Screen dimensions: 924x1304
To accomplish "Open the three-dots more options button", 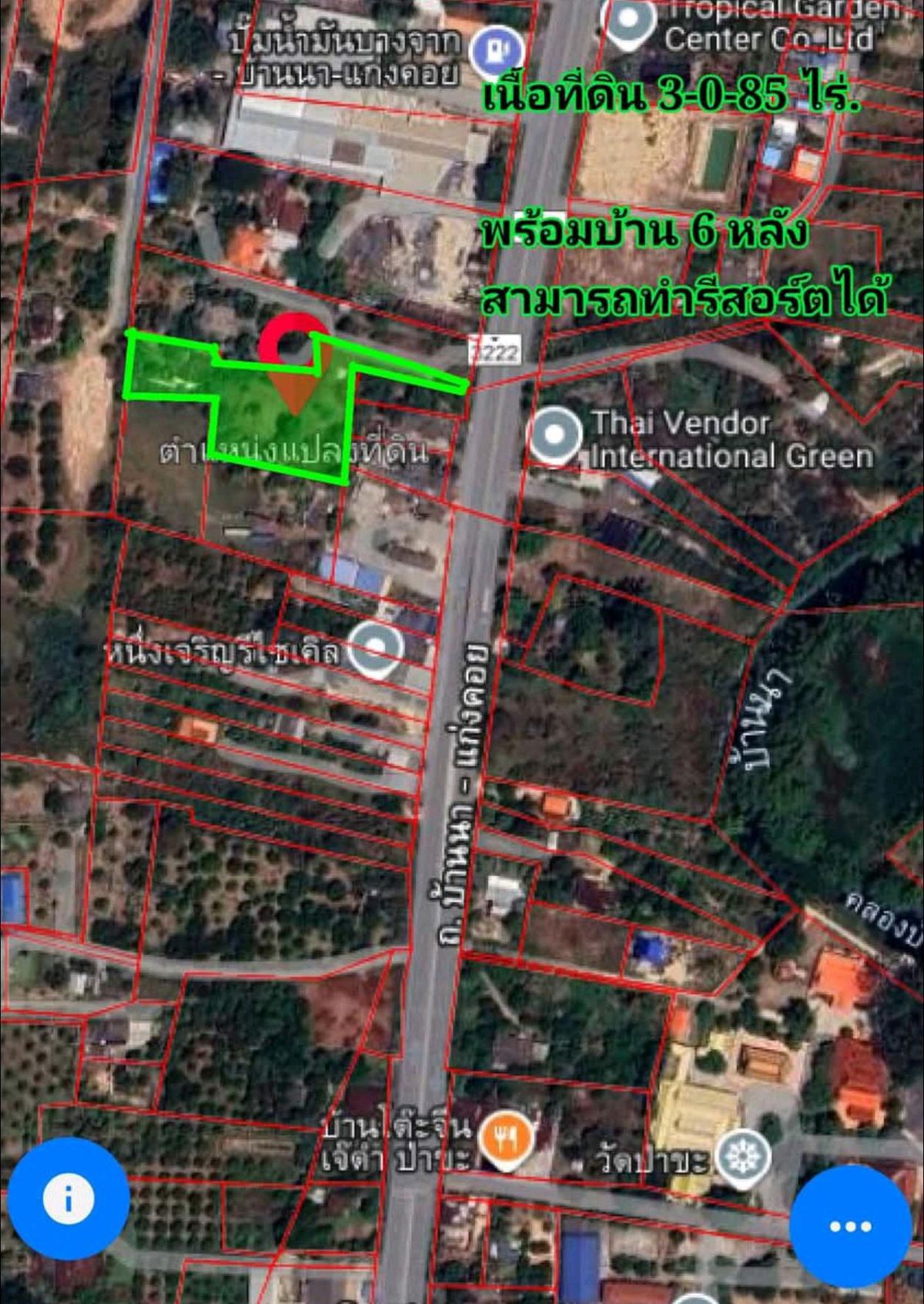I will [850, 1225].
